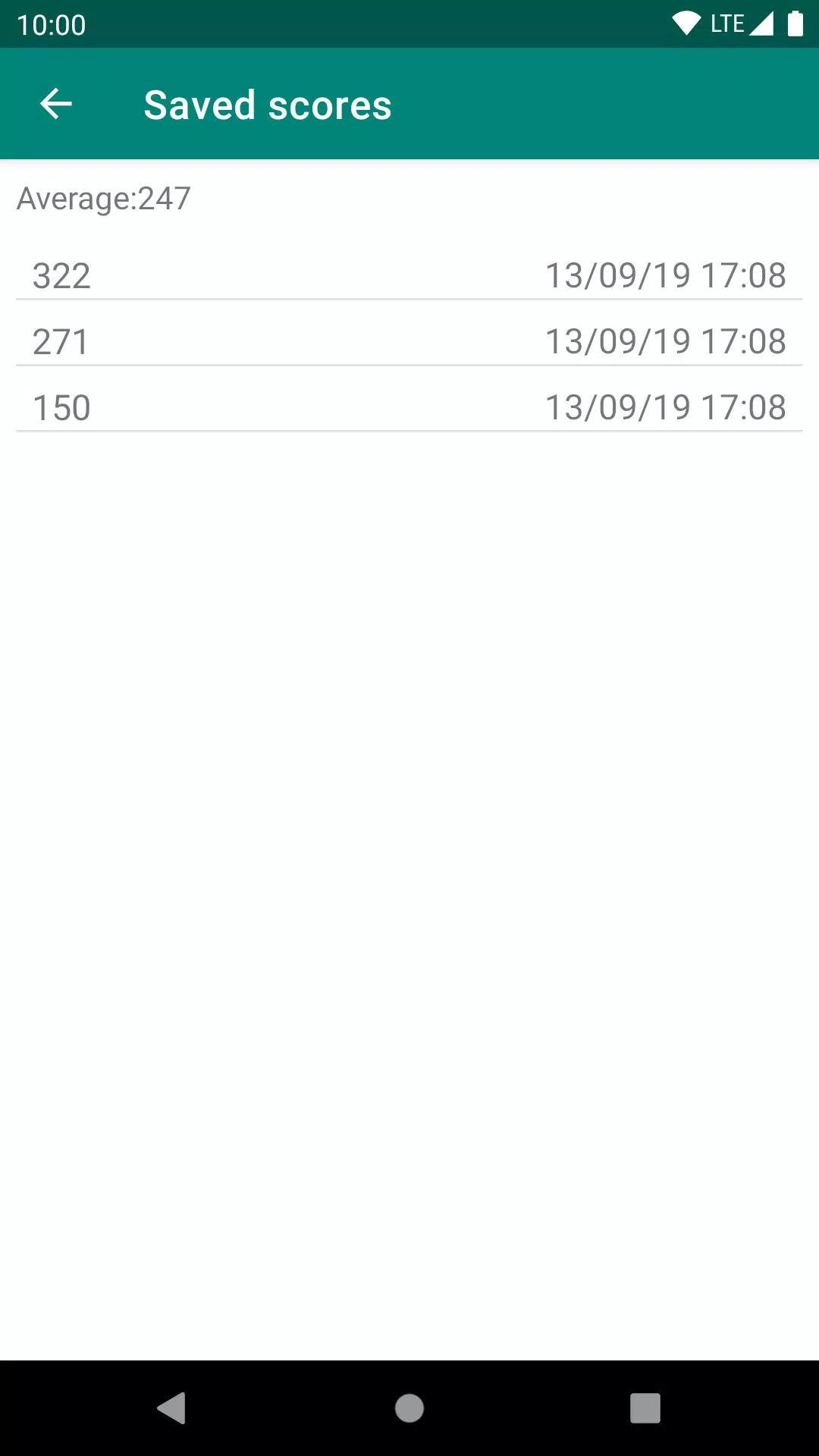Click the back arrow in the toolbar
The width and height of the screenshot is (819, 1456).
pyautogui.click(x=55, y=104)
